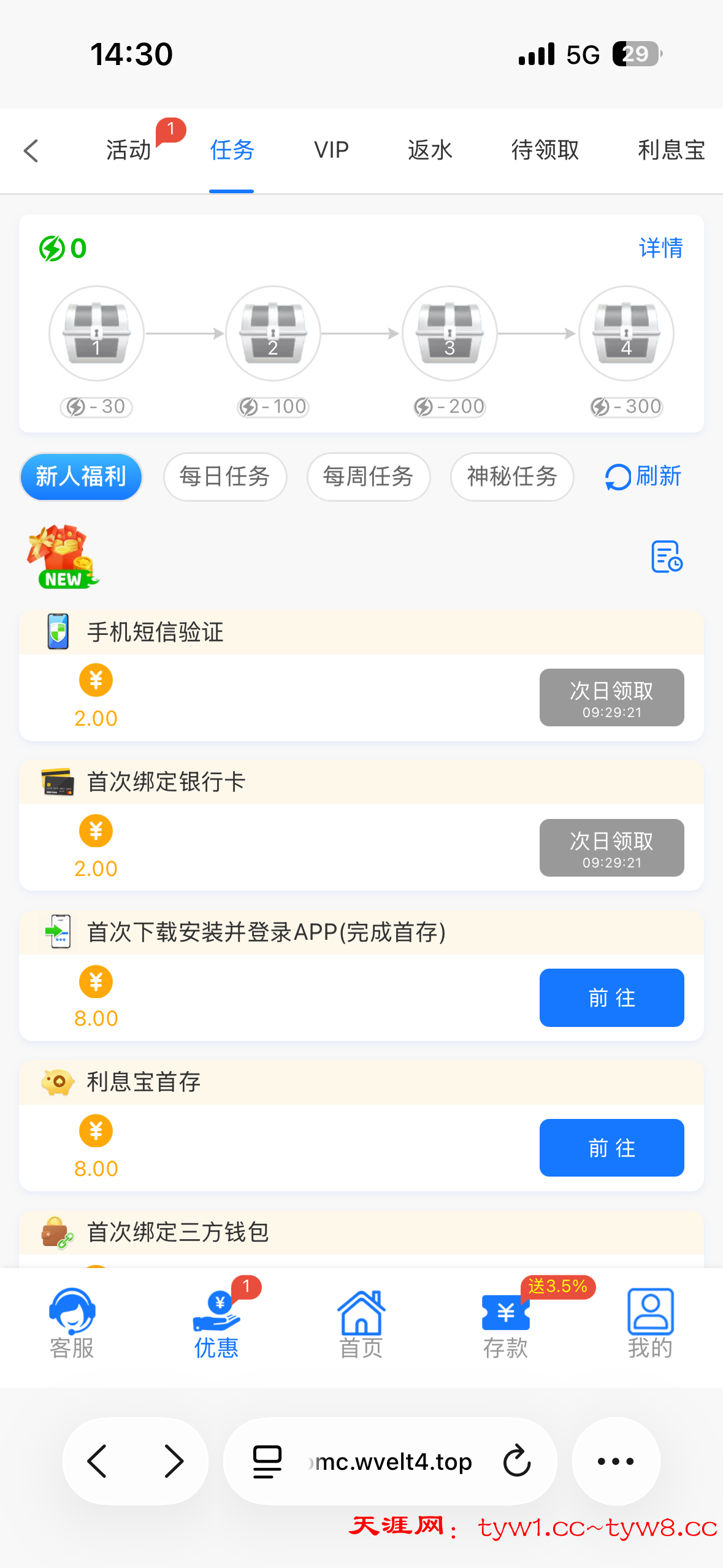Refresh tasks with 刷新
723x1568 pixels.
[x=643, y=477]
